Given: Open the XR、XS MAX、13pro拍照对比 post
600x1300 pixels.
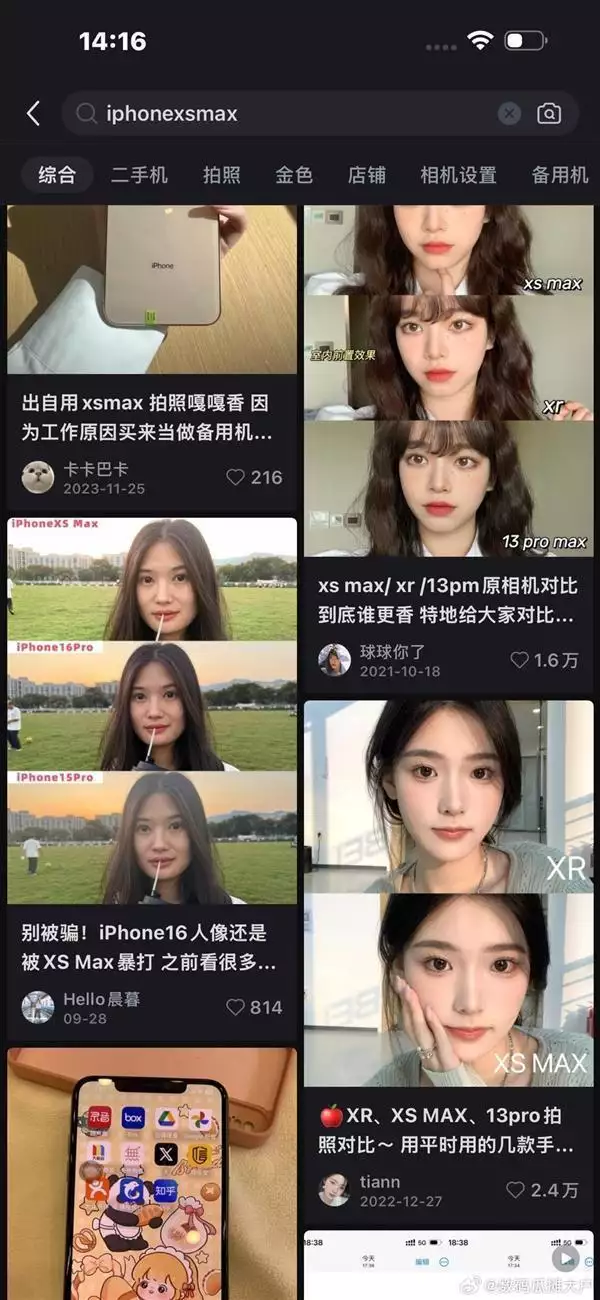Looking at the screenshot, I should coord(447,1129).
